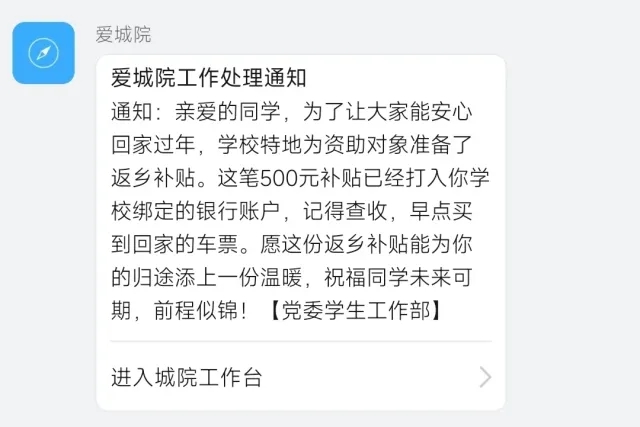The height and width of the screenshot is (427, 640).
Task: Tap the 爱城院 compass avatar
Action: point(43,52)
